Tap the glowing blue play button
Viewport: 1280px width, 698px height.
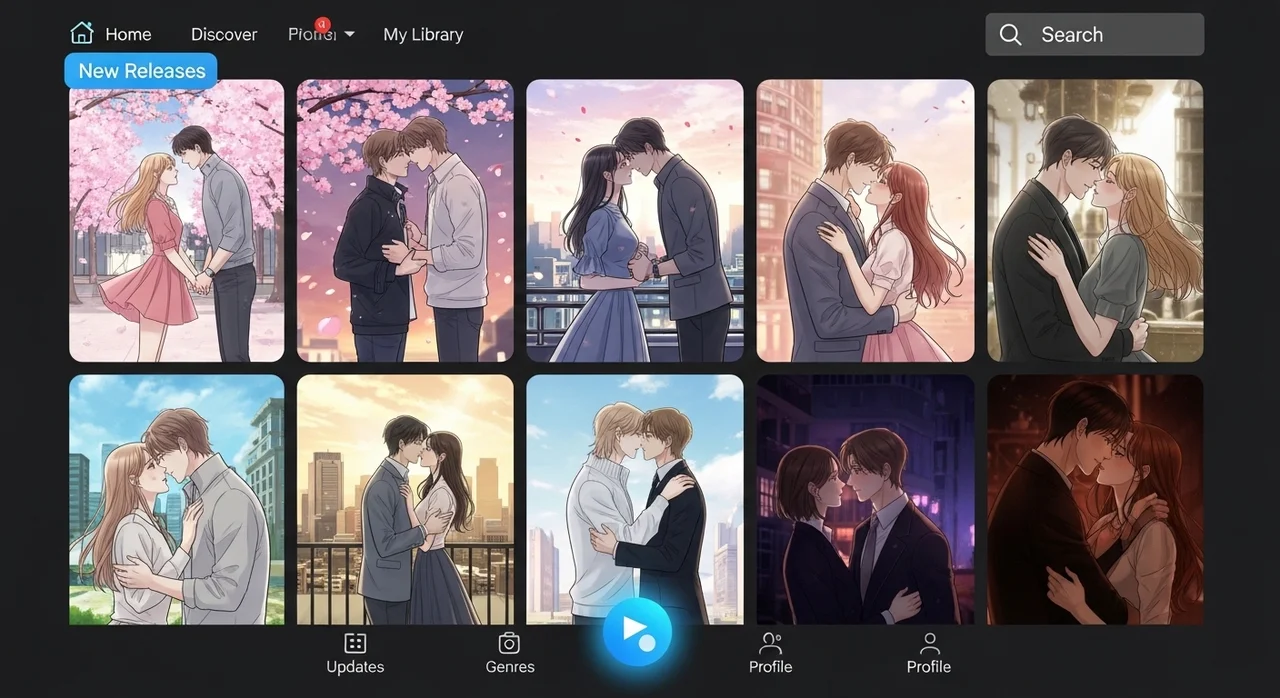click(x=637, y=631)
